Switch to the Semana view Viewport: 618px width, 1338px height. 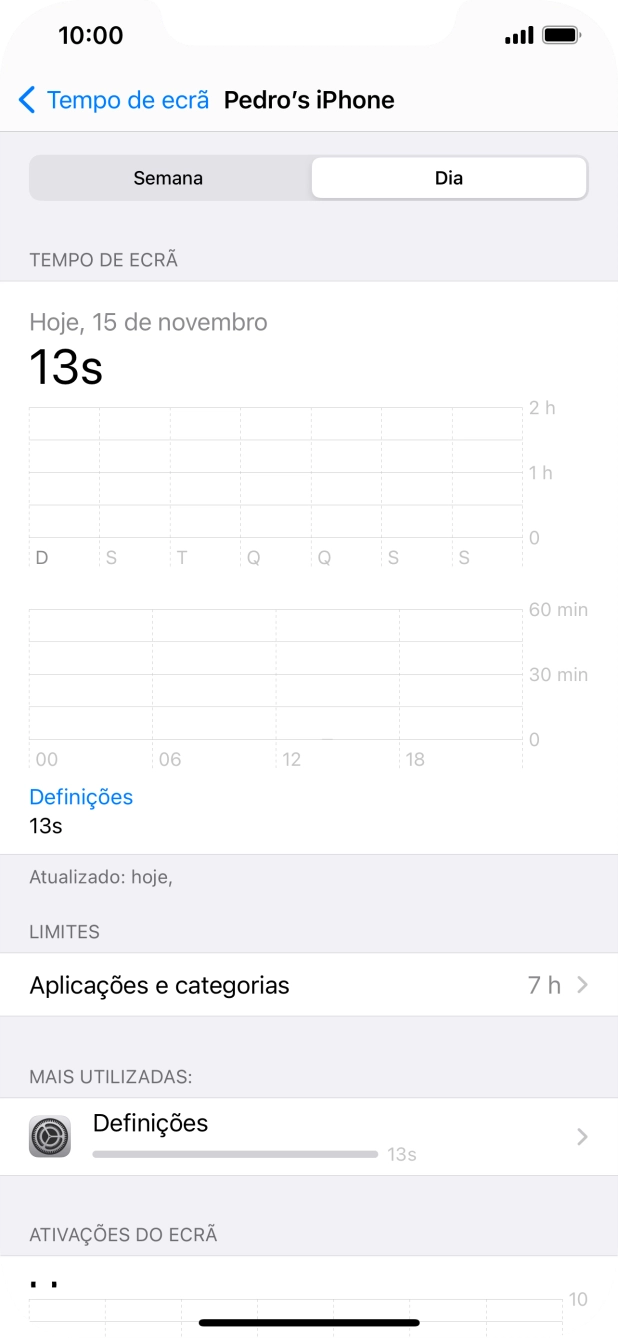click(169, 179)
